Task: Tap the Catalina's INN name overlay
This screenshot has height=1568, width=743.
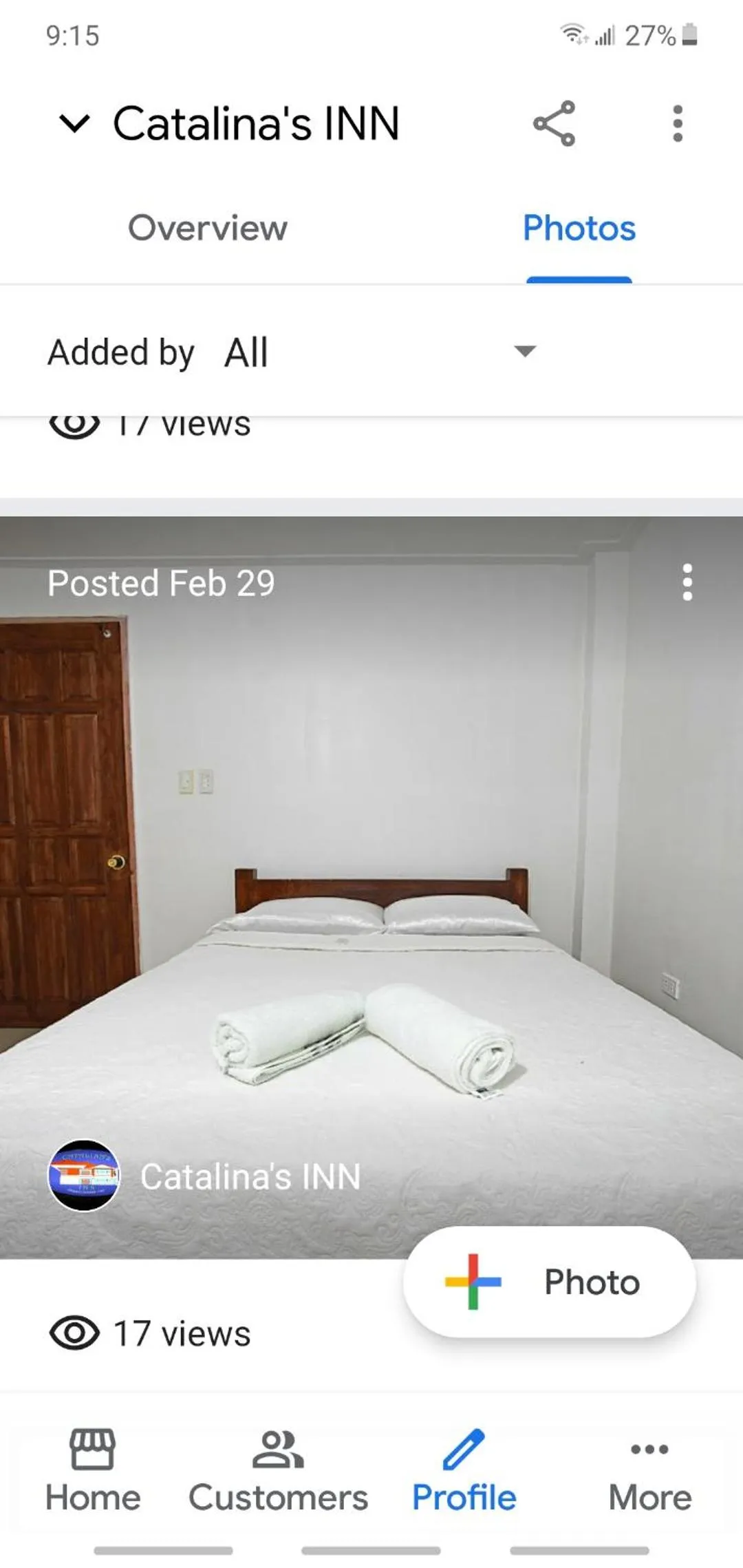Action: [x=250, y=1176]
